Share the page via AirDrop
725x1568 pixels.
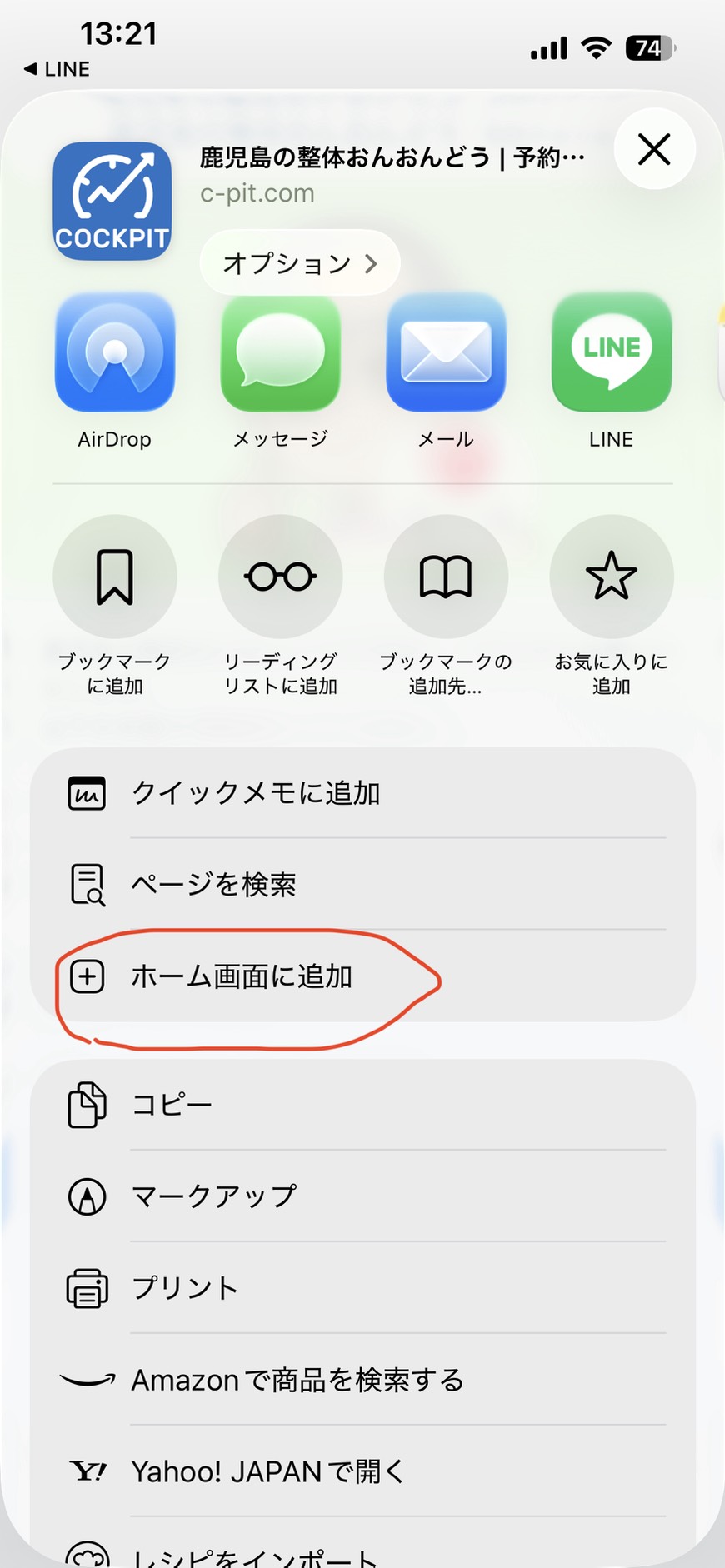click(x=115, y=352)
